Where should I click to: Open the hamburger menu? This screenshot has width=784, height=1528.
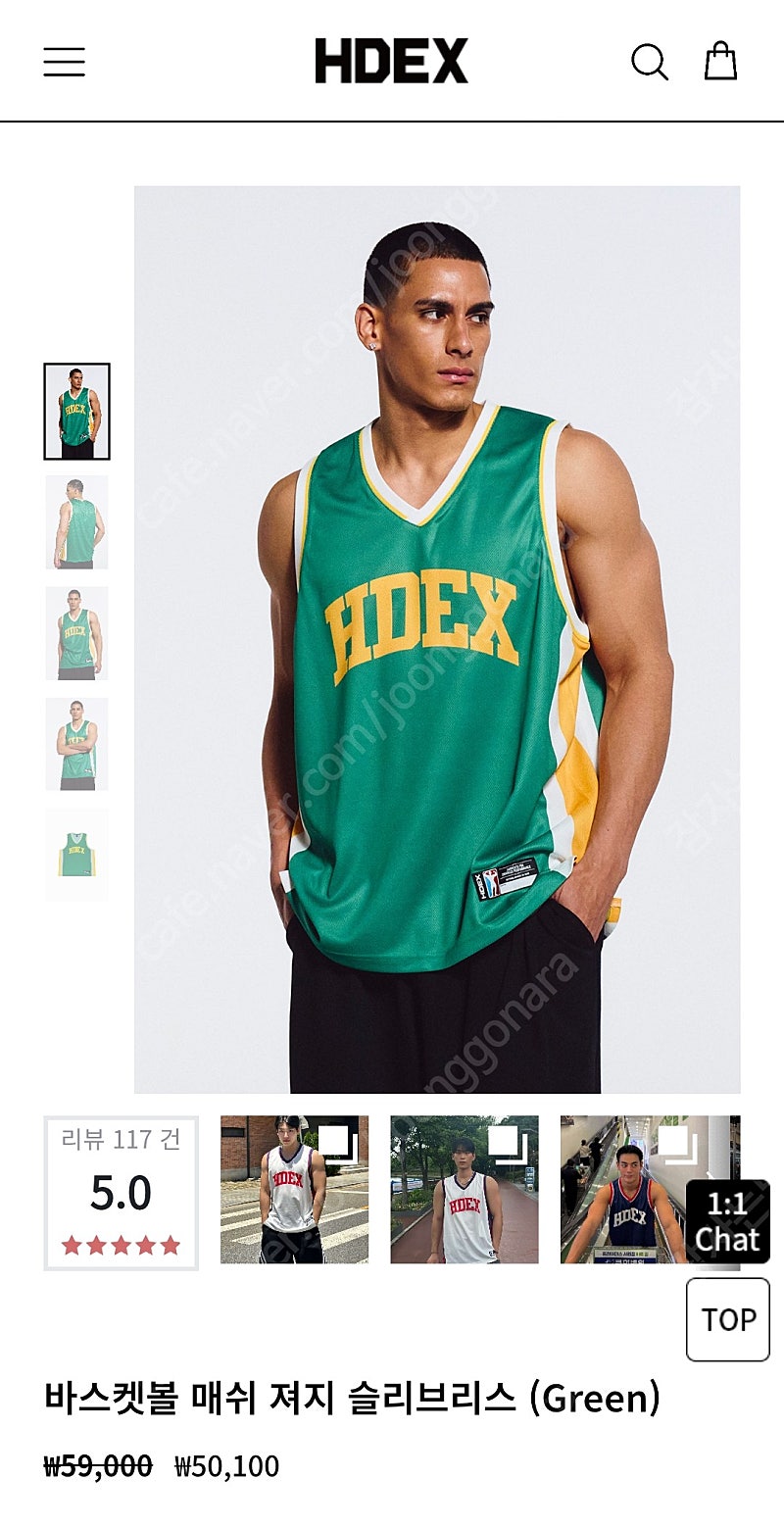point(64,62)
